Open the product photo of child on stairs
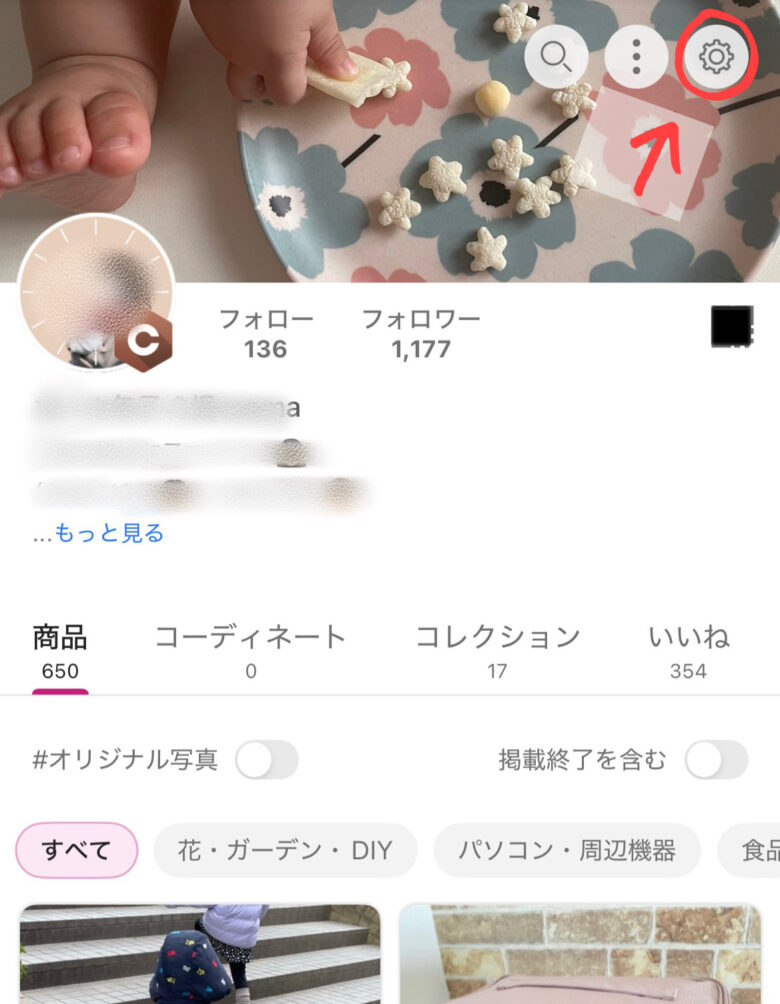Viewport: 780px width, 1004px height. tap(200, 955)
